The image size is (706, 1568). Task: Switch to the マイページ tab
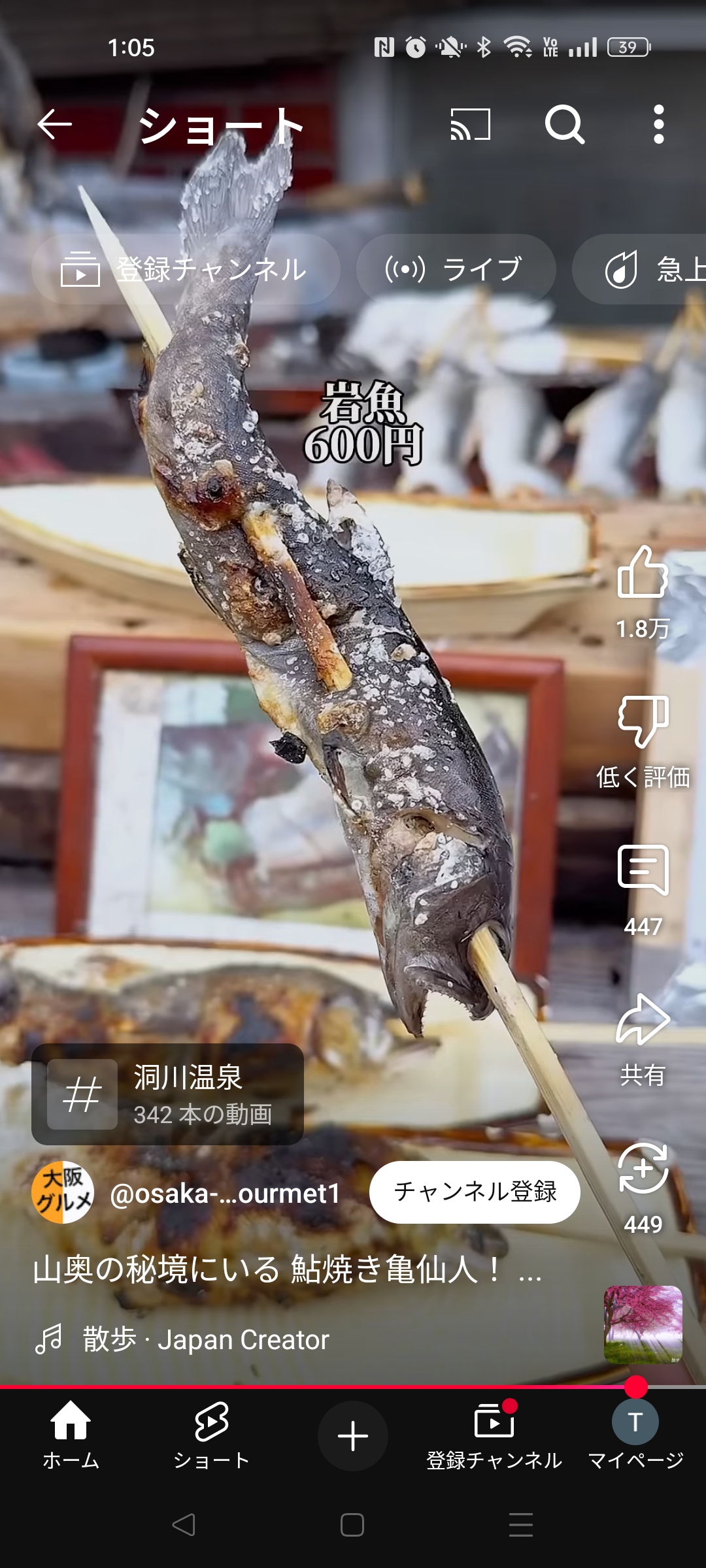pos(635,1435)
